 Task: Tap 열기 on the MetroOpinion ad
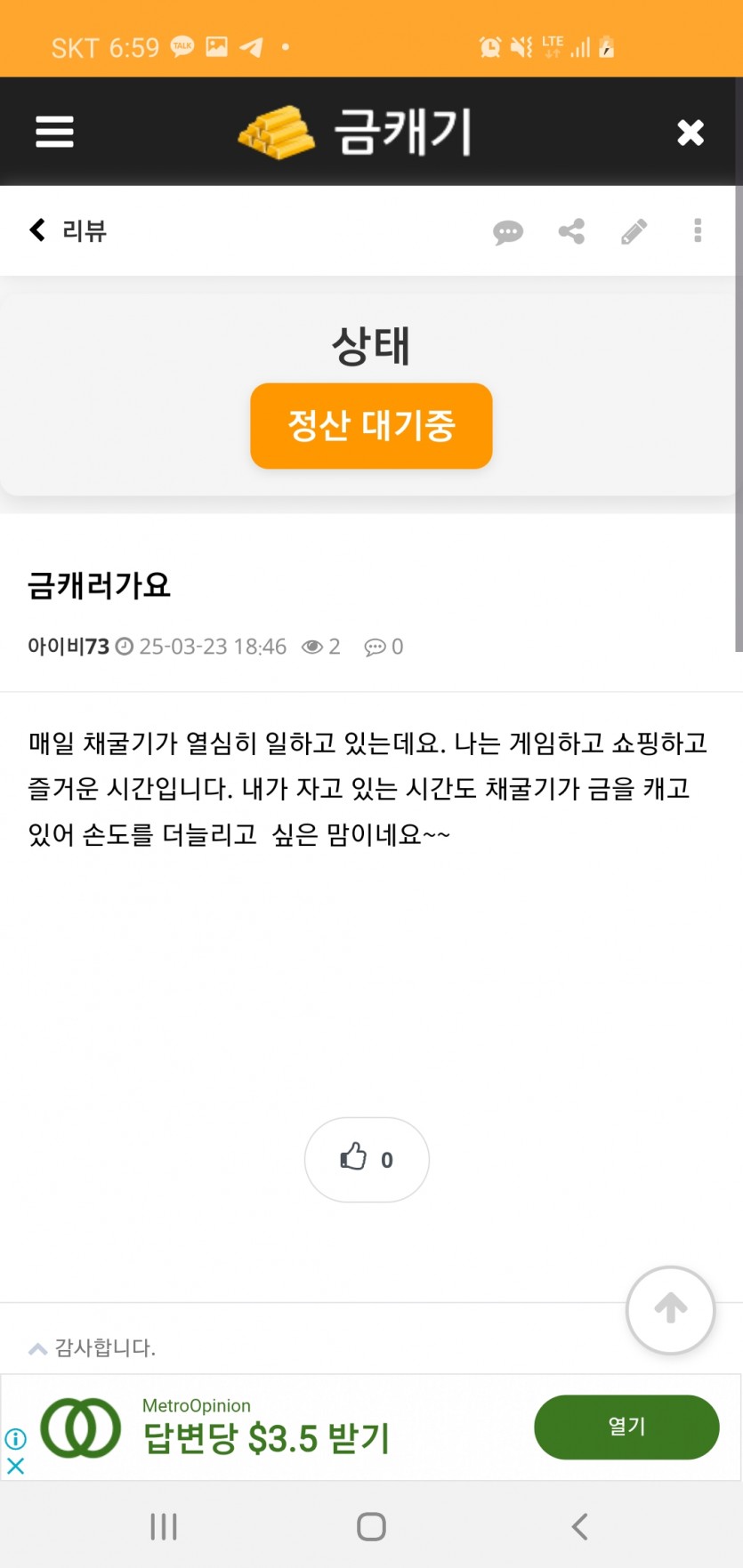[x=626, y=1427]
